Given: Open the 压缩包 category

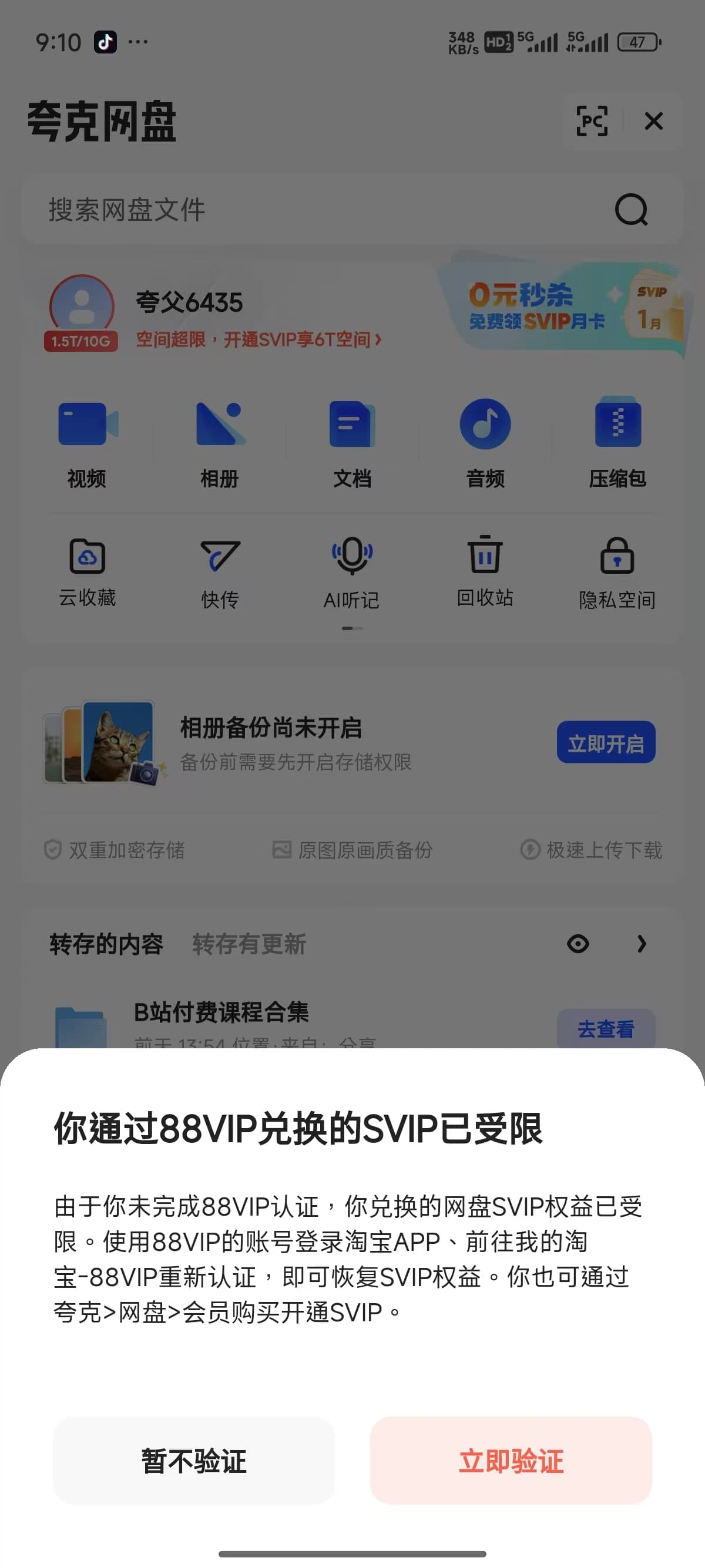Looking at the screenshot, I should tap(617, 444).
